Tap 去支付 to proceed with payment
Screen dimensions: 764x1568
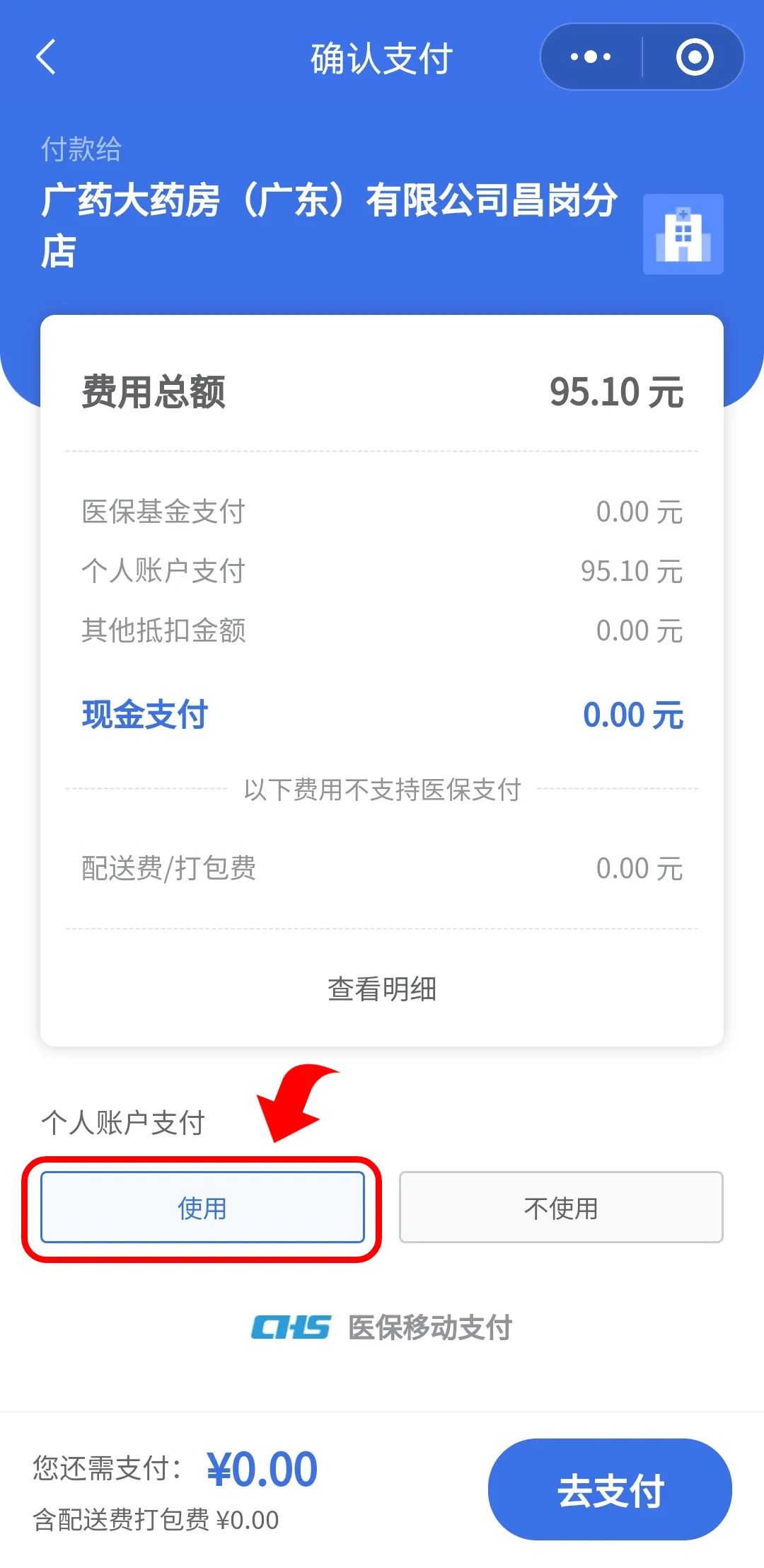pos(610,1489)
